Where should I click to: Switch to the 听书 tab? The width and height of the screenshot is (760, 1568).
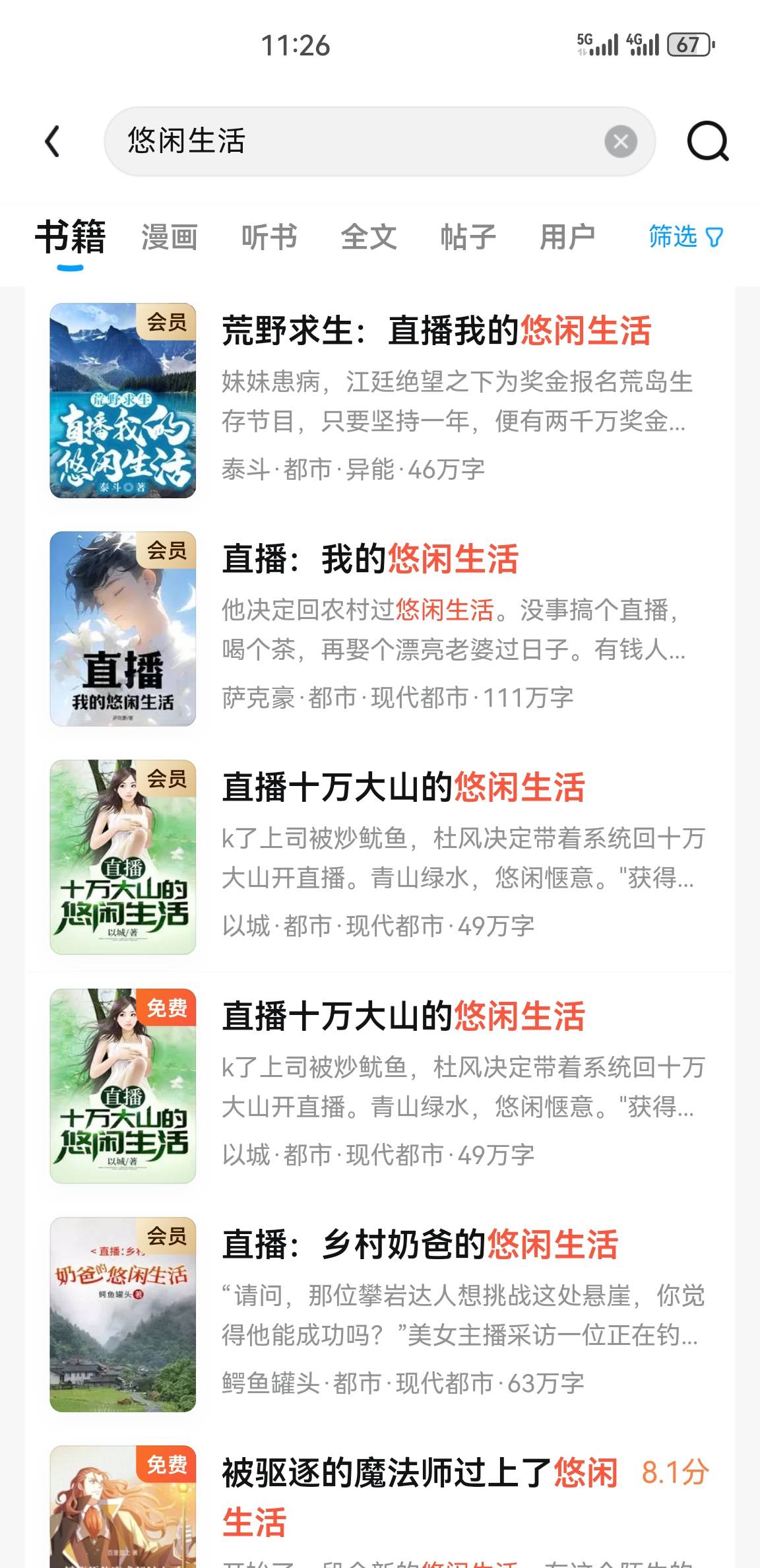point(269,237)
